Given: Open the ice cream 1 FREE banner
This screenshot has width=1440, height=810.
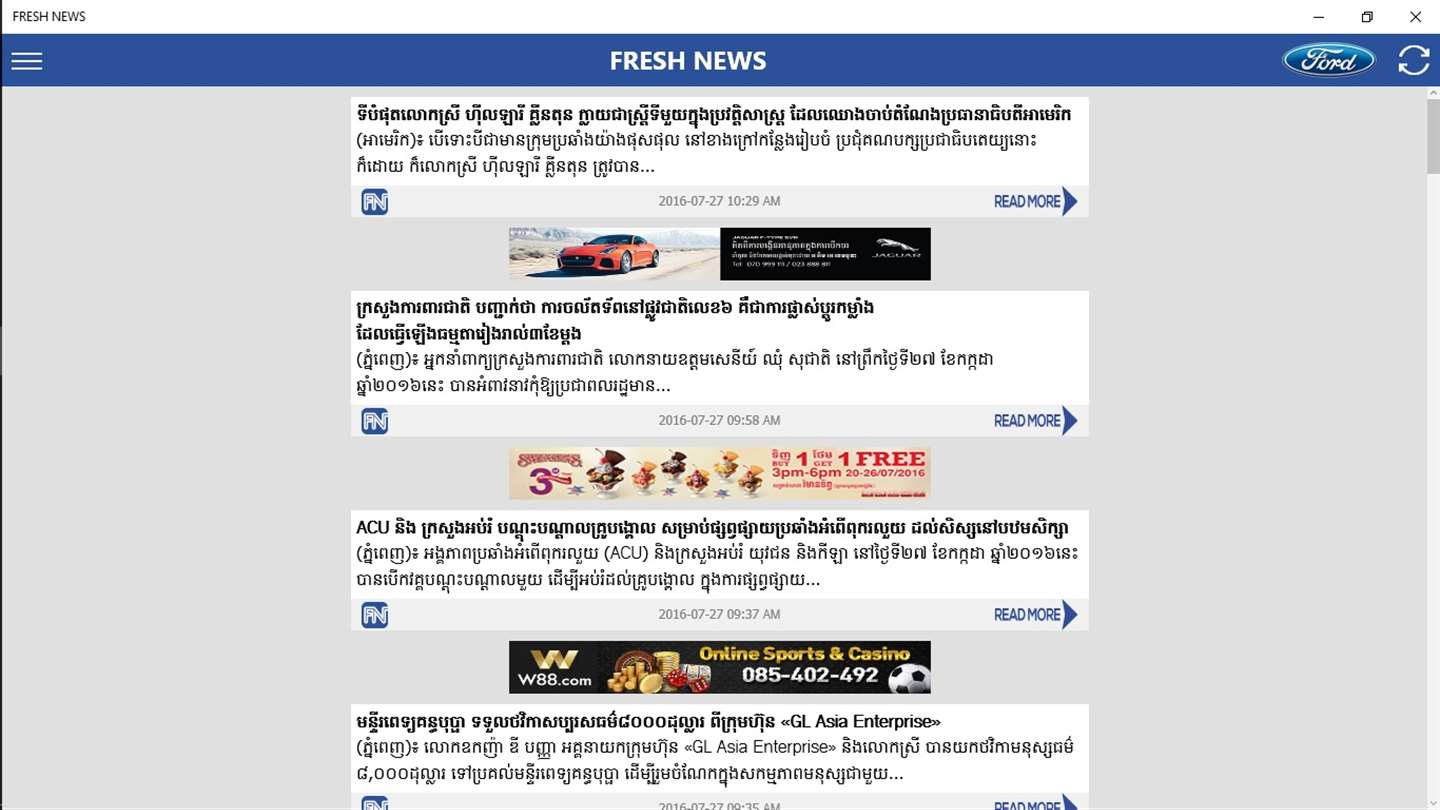Looking at the screenshot, I should [x=719, y=473].
